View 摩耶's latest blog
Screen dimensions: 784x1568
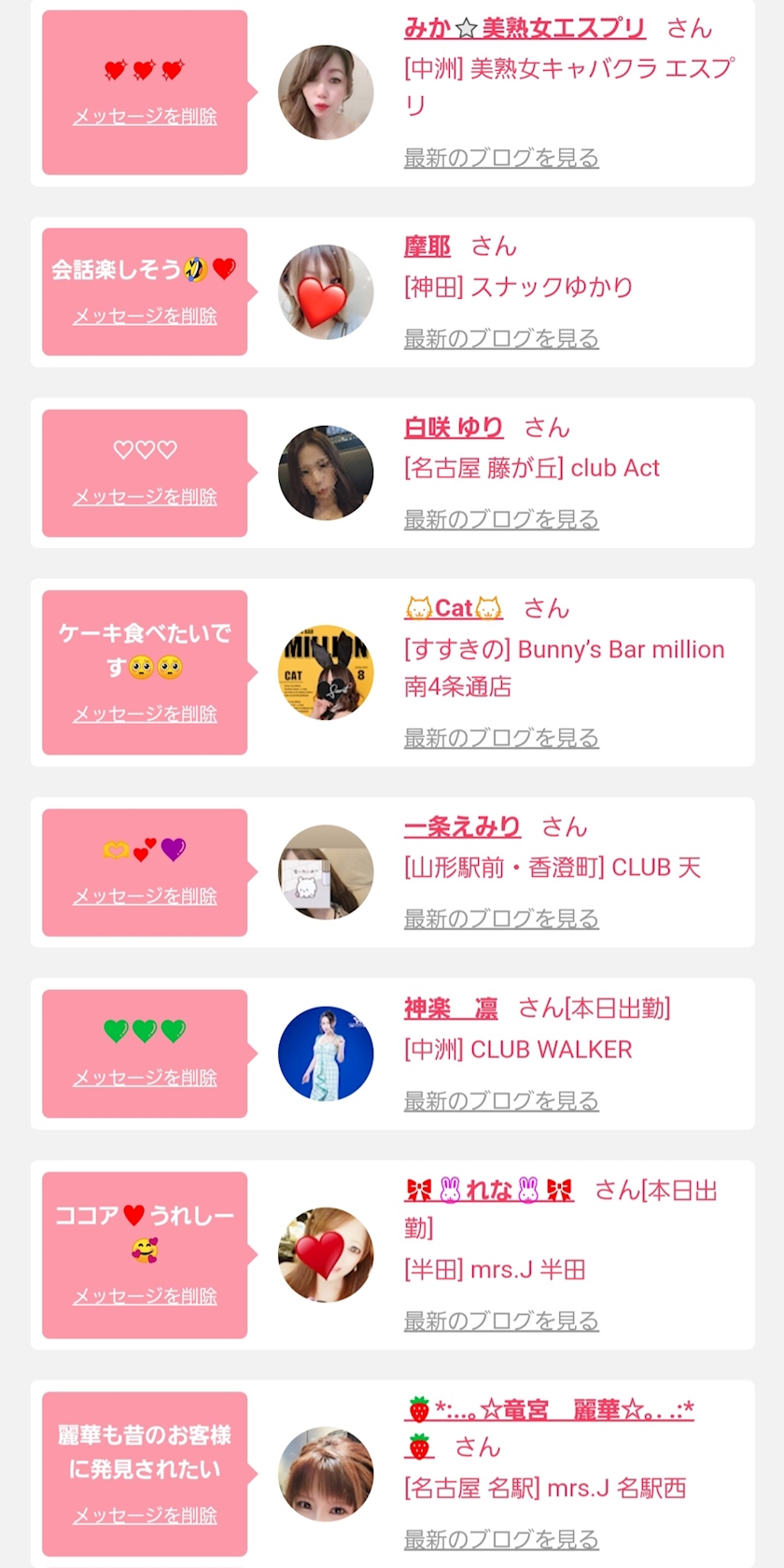pos(500,338)
